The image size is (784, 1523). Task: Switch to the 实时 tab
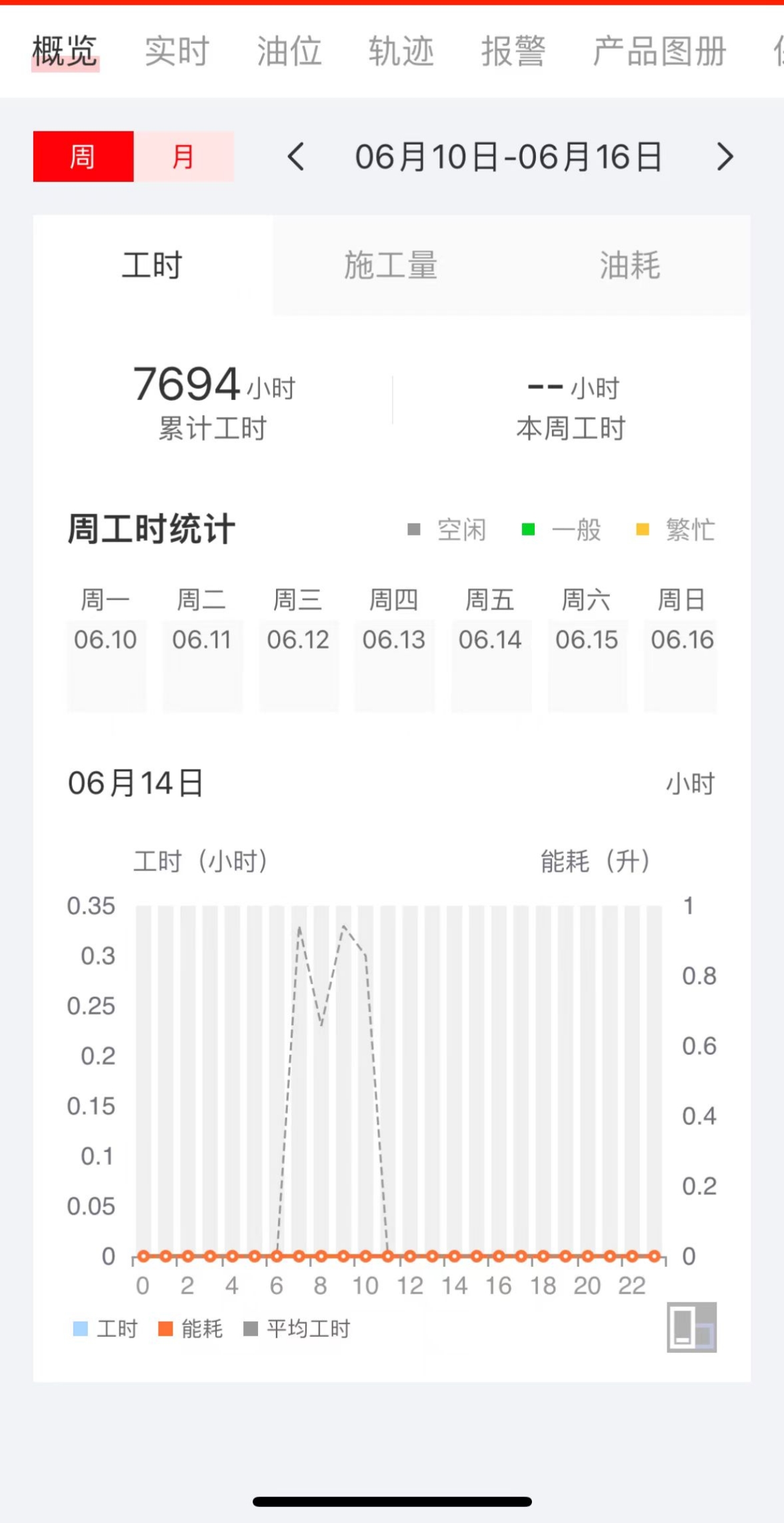tap(177, 51)
